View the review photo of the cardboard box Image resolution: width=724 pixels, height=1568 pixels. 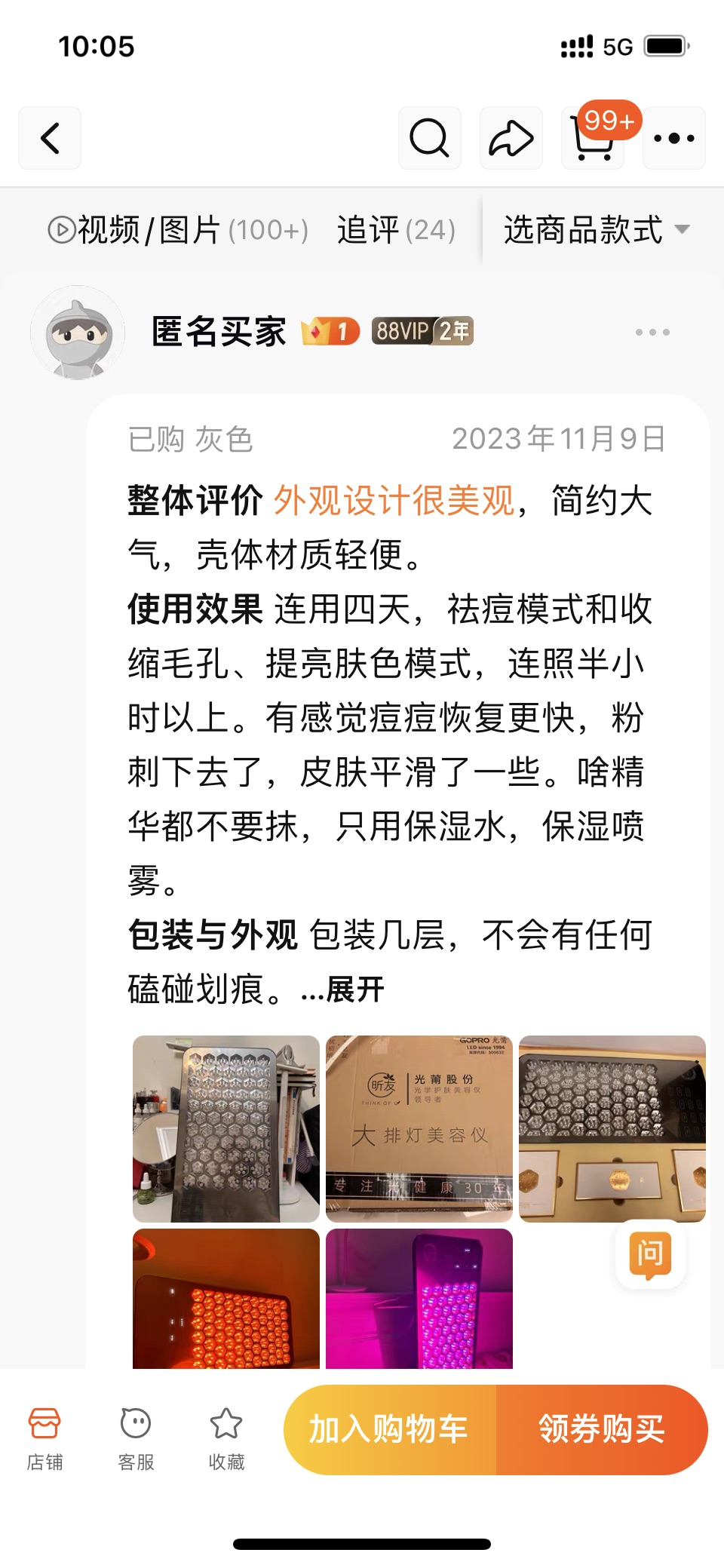[419, 1128]
